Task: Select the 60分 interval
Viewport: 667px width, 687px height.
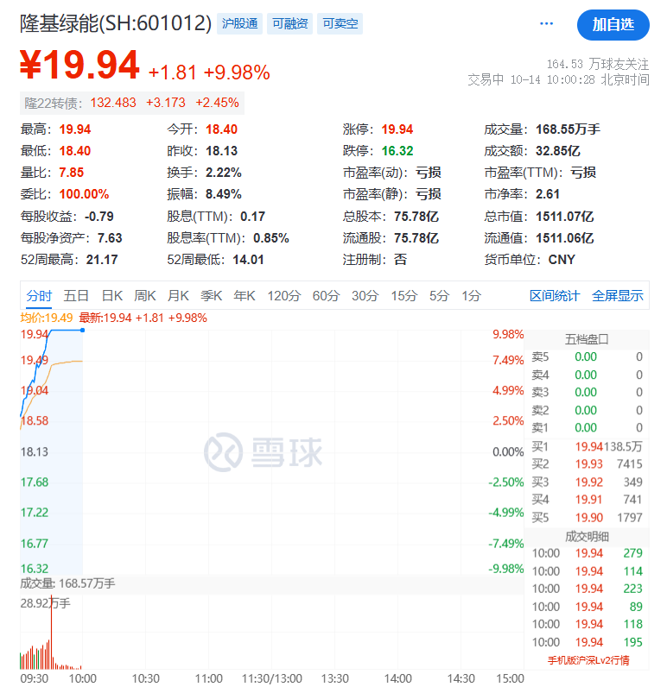Action: 326,296
